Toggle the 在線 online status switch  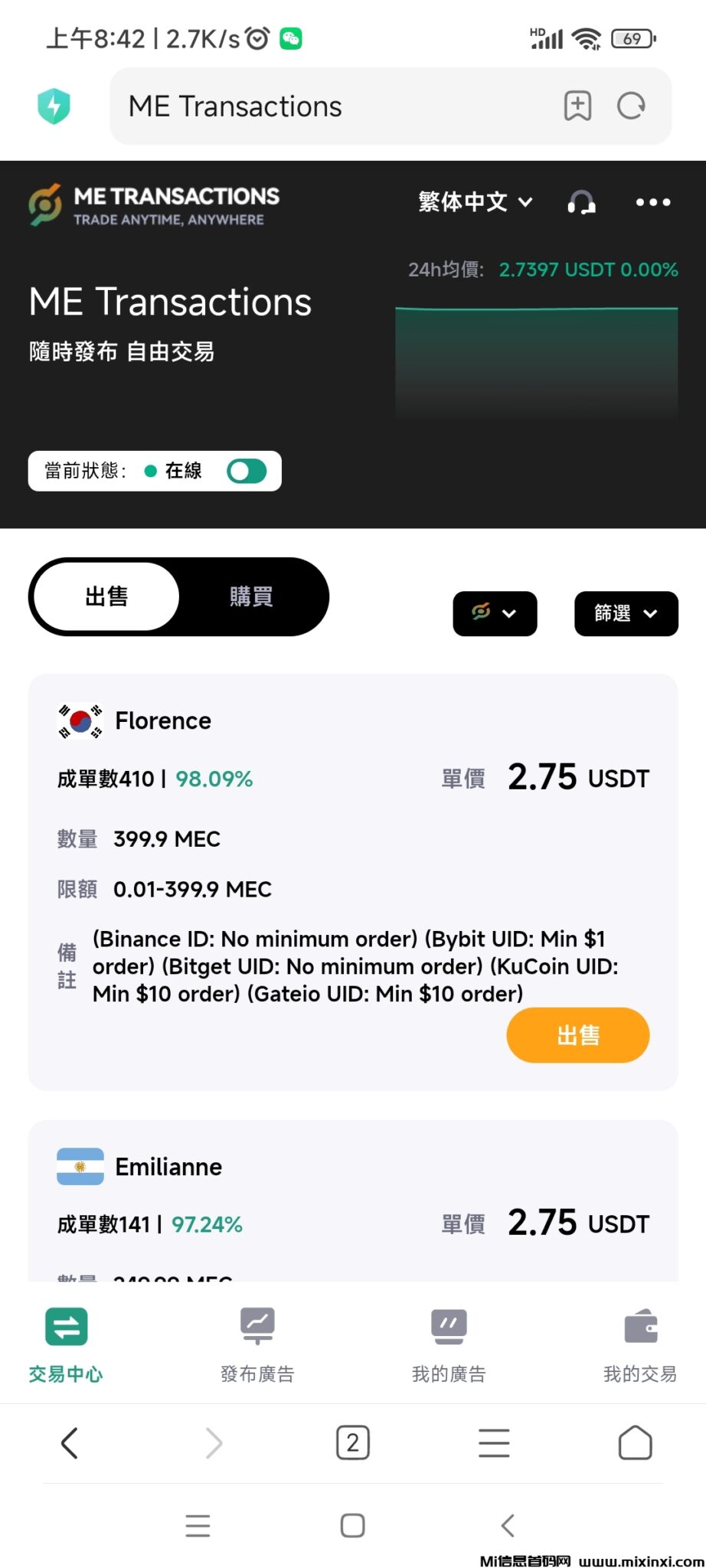[x=247, y=471]
